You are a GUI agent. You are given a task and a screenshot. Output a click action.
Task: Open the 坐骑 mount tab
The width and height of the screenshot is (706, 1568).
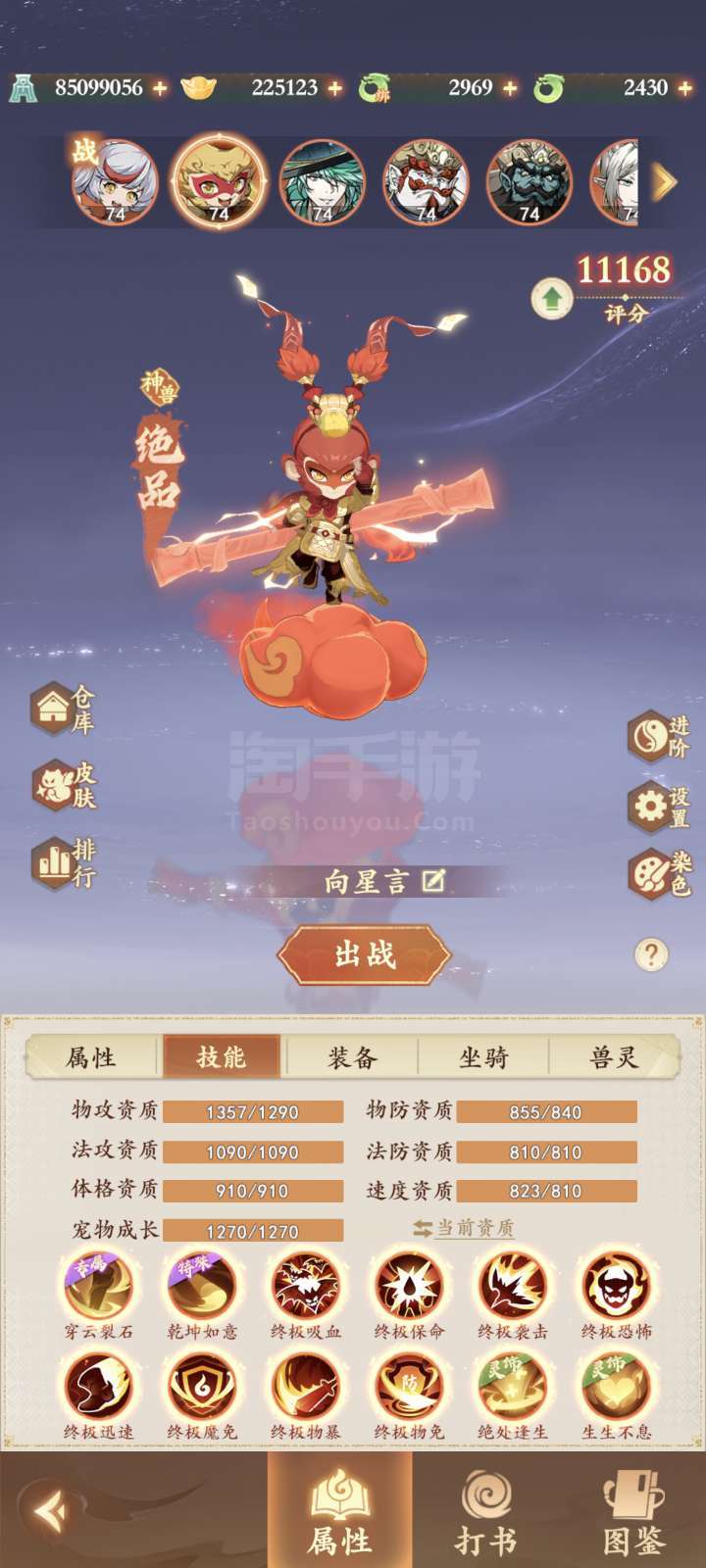[x=483, y=1057]
